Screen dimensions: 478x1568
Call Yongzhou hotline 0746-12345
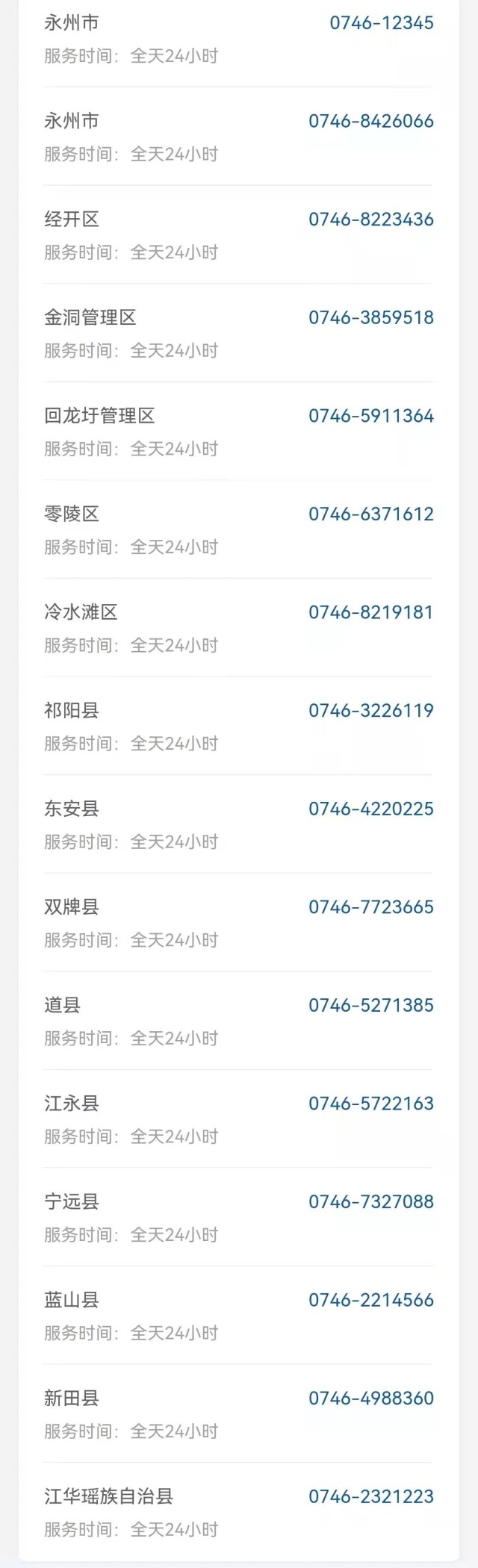pyautogui.click(x=381, y=23)
